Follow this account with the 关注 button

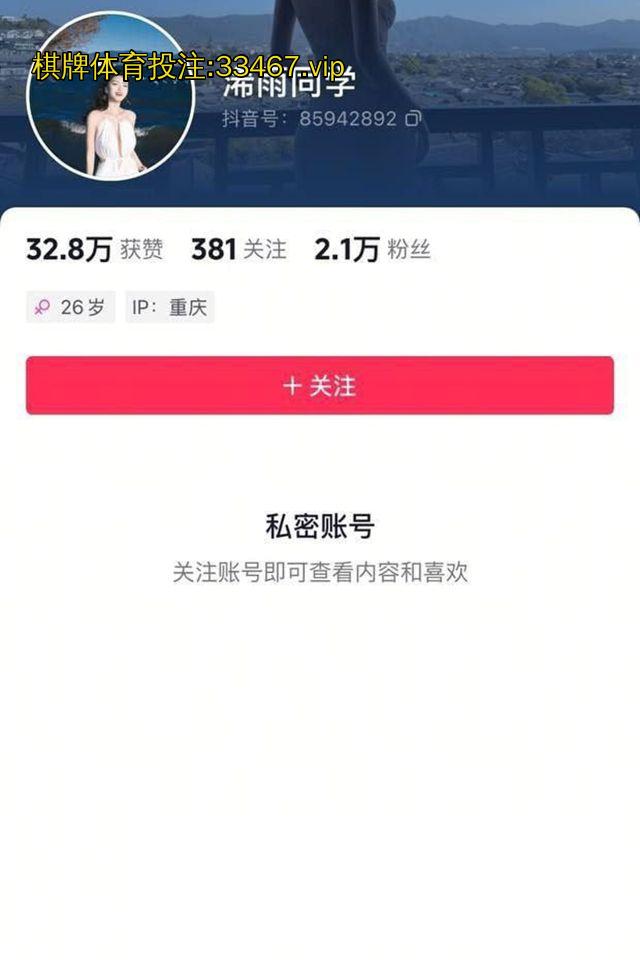[x=320, y=386]
